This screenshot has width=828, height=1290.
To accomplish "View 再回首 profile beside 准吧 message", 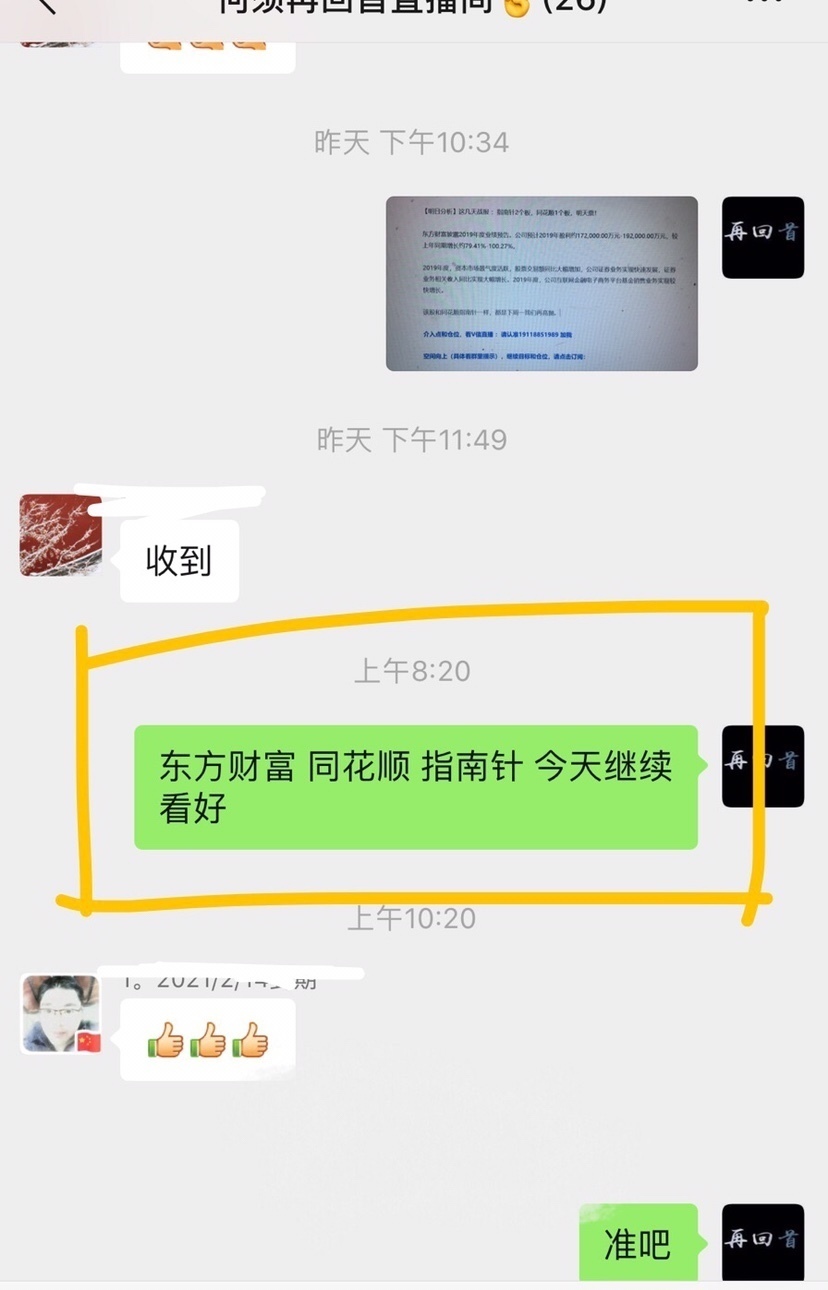I will (x=763, y=1242).
